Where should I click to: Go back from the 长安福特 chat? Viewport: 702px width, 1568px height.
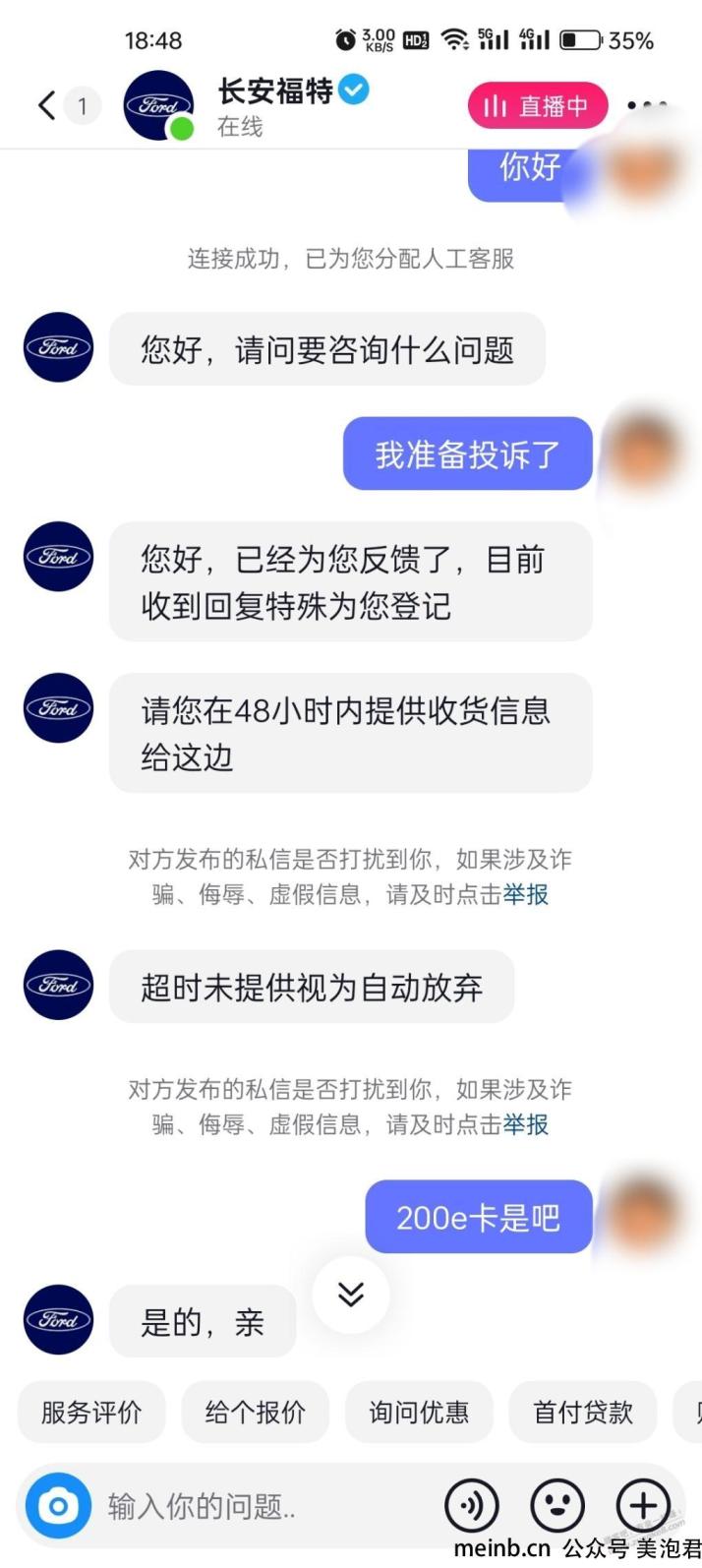[x=46, y=105]
